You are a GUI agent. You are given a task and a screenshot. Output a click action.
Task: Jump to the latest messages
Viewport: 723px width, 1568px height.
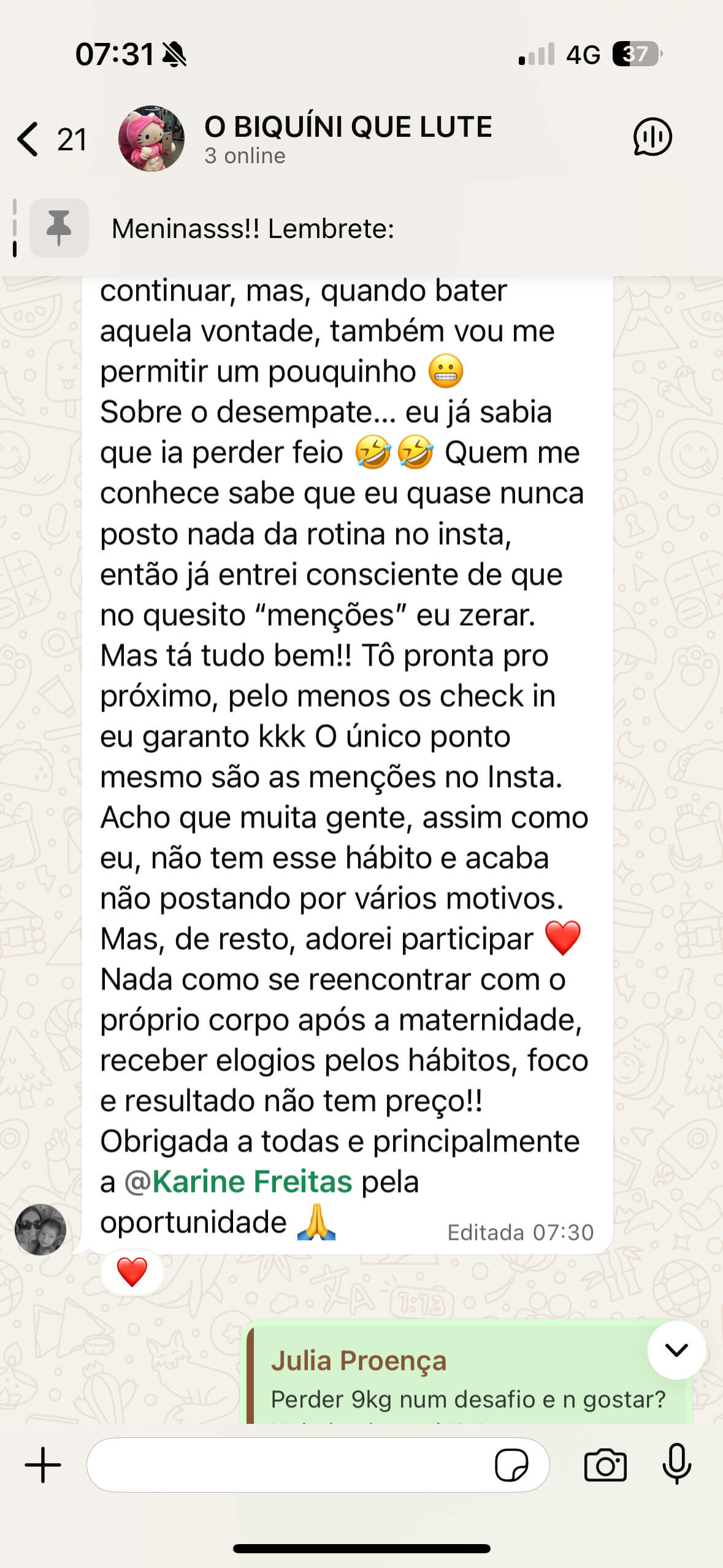point(676,1350)
